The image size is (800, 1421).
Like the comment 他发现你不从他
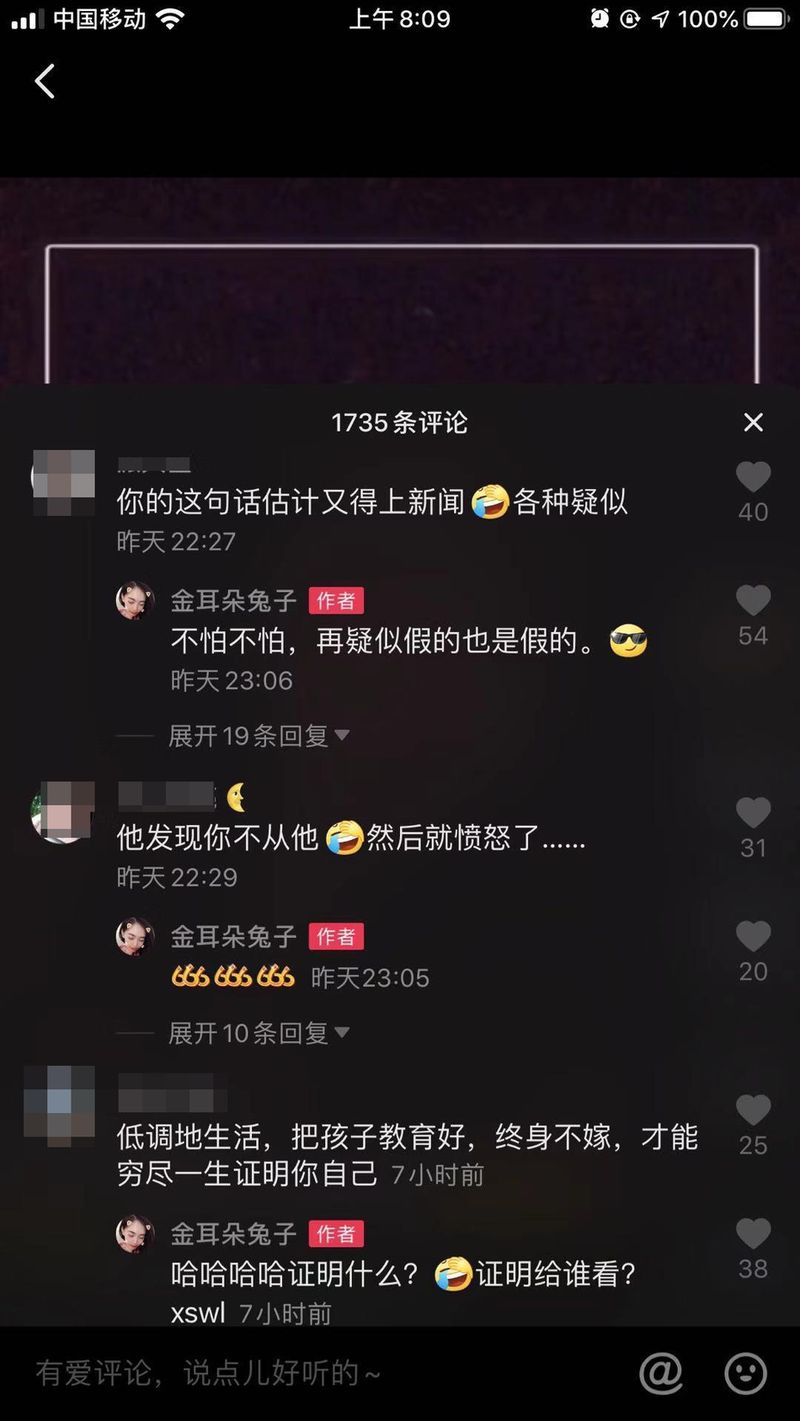click(753, 813)
